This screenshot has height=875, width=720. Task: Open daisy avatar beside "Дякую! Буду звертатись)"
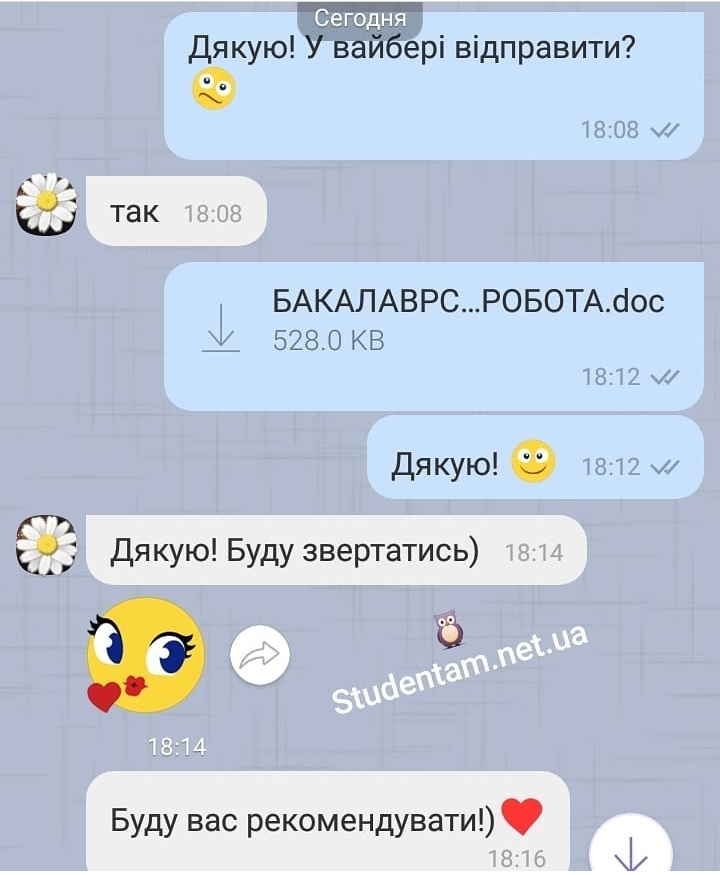(x=46, y=546)
